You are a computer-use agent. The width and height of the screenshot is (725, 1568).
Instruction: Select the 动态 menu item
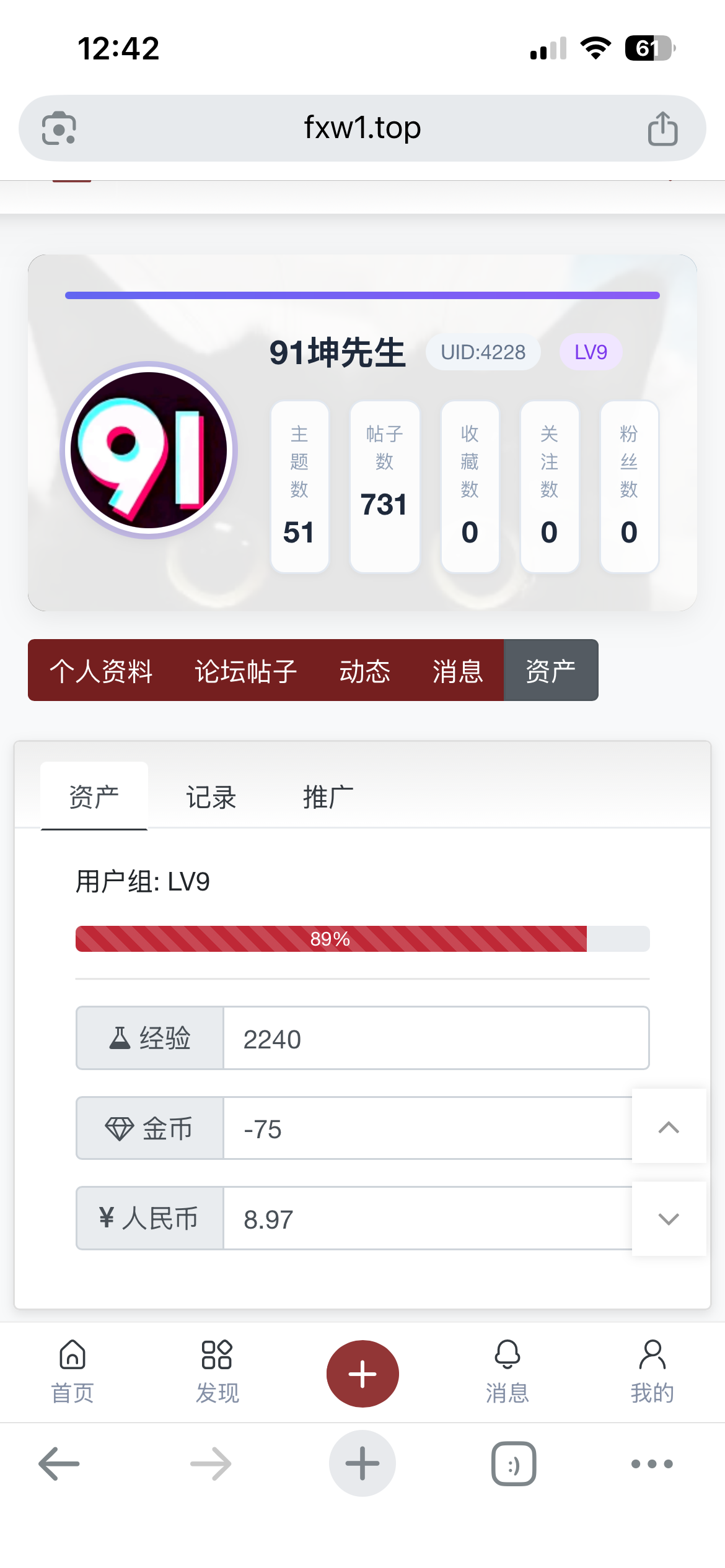tap(366, 671)
